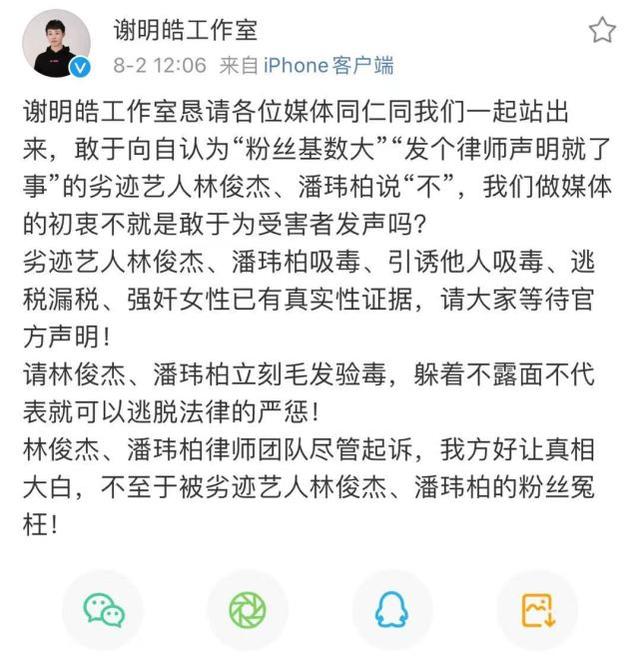Save the post image to album
Image resolution: width=640 pixels, height=666 pixels.
[x=537, y=610]
